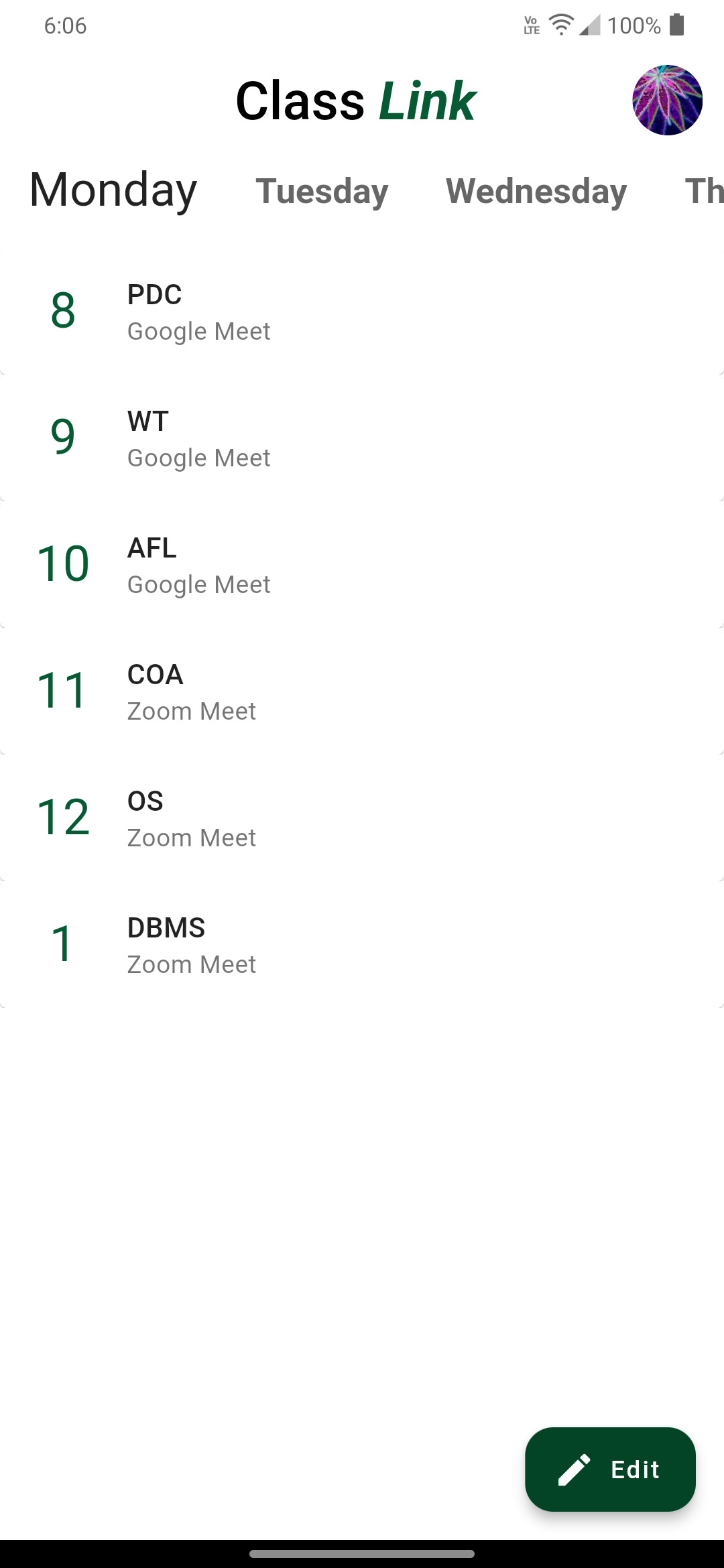
Task: Open the WT class at 9
Action: pyautogui.click(x=362, y=438)
